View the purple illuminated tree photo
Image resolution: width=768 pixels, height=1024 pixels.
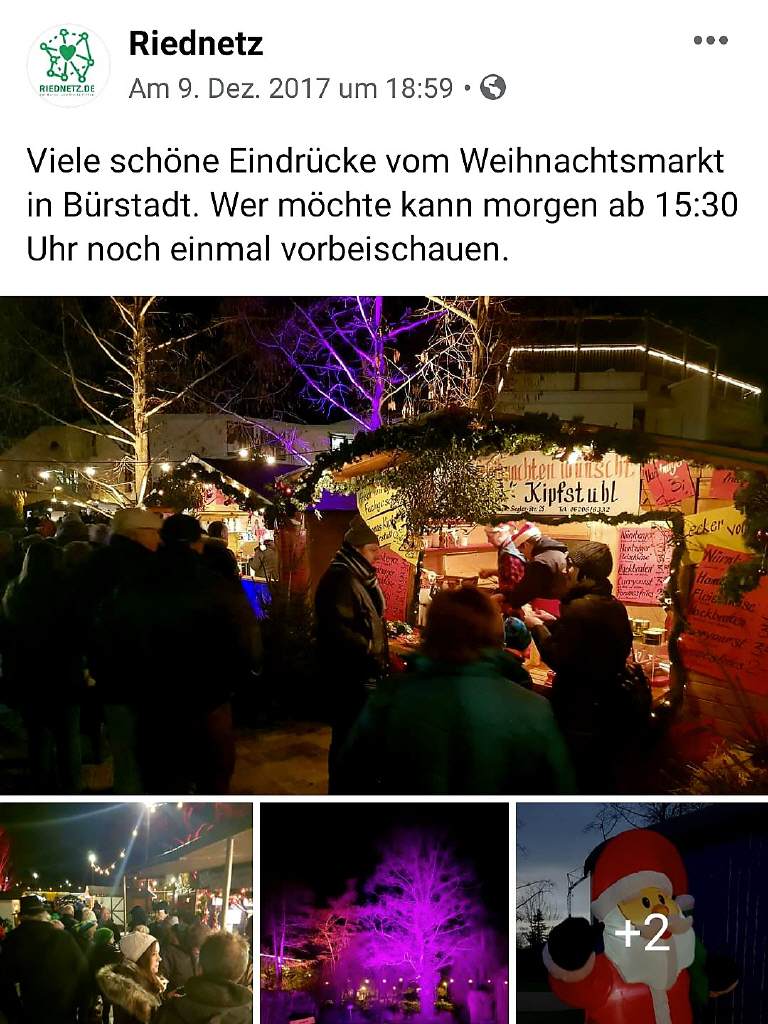coord(384,912)
